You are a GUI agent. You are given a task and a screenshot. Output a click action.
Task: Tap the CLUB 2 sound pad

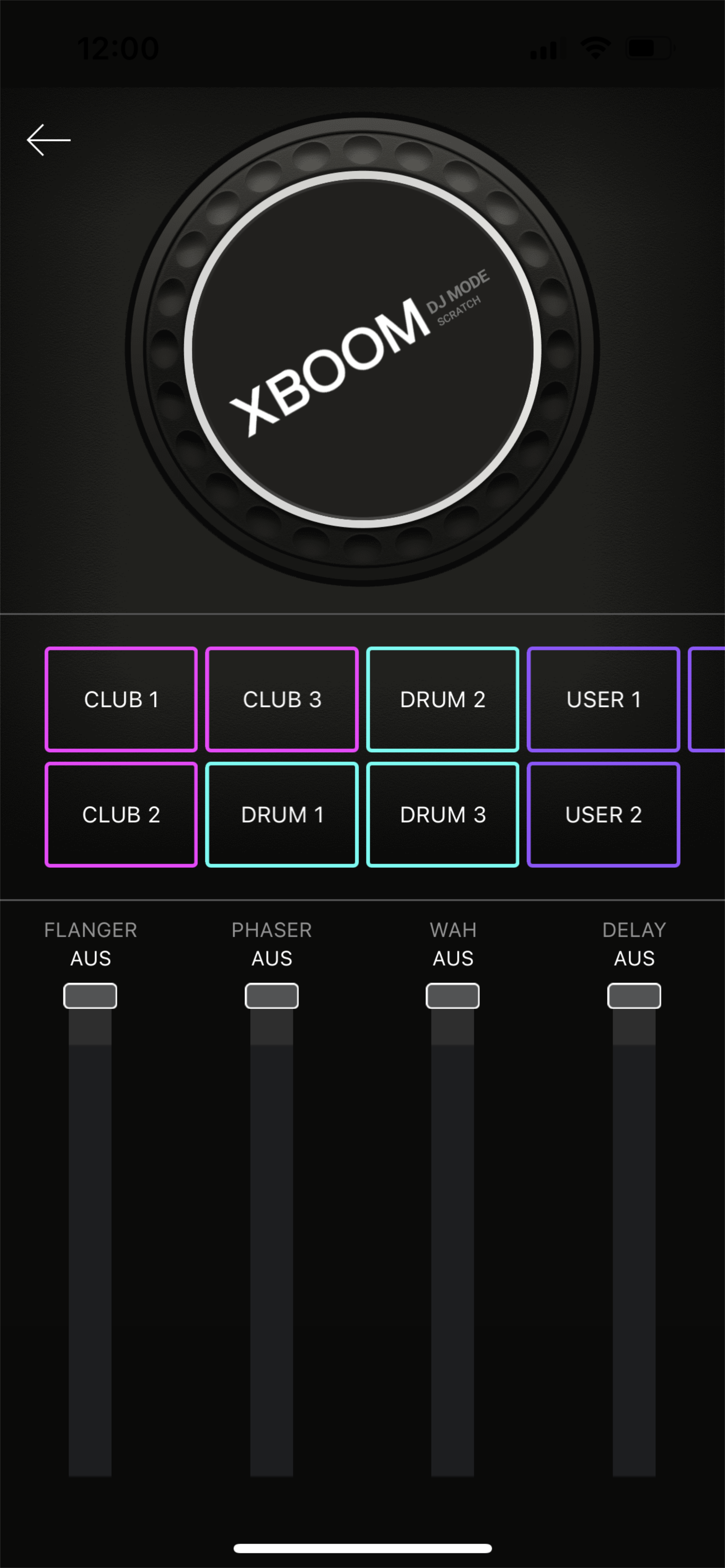pos(121,814)
